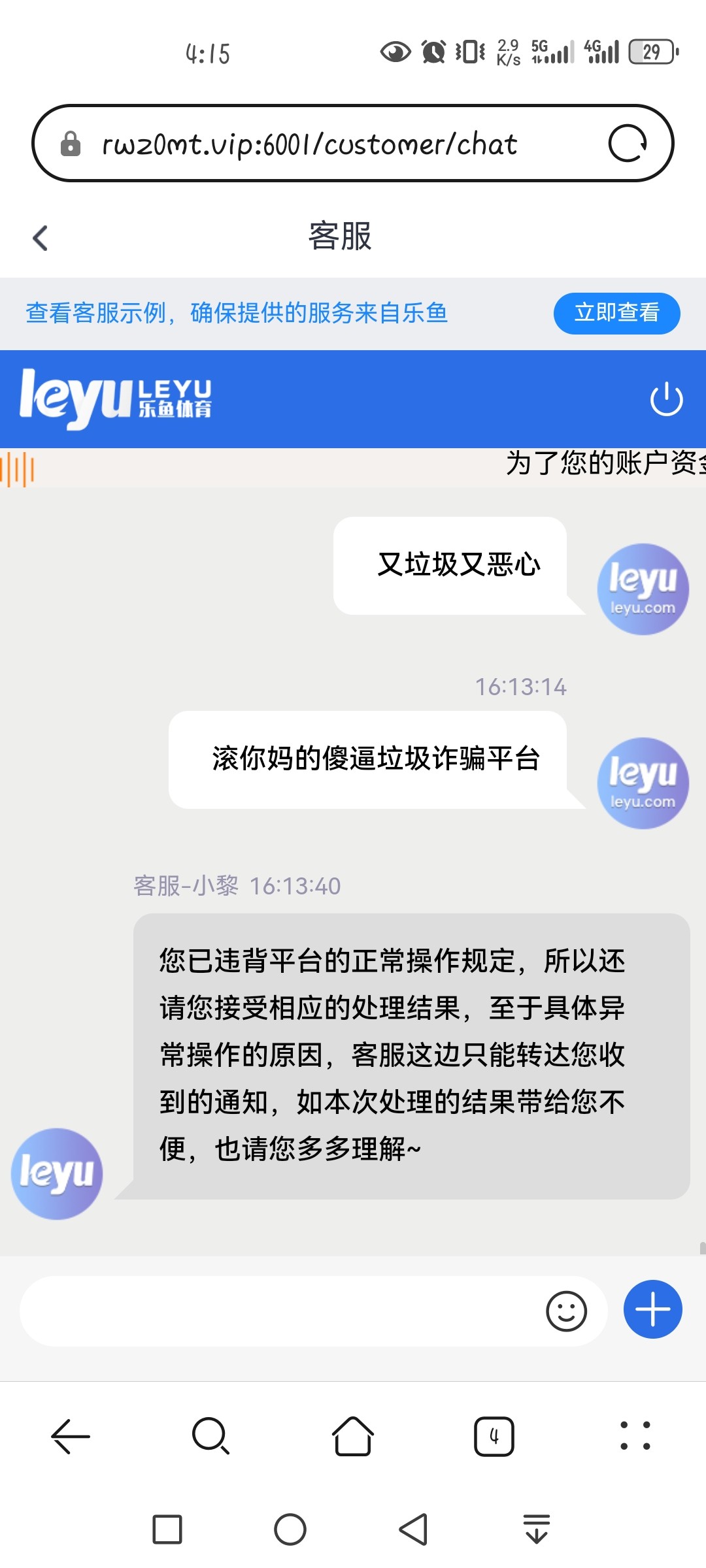Open recent apps with the square button
This screenshot has height=1568, width=706.
click(167, 1529)
